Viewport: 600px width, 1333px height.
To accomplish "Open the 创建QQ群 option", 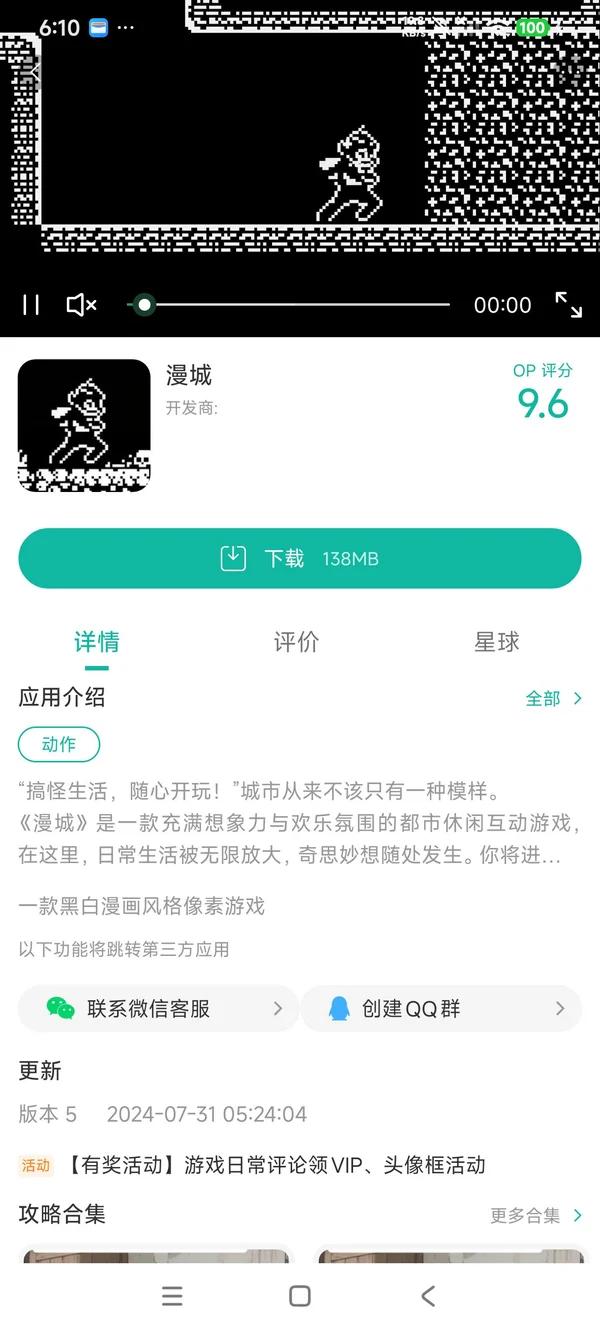I will point(441,1009).
